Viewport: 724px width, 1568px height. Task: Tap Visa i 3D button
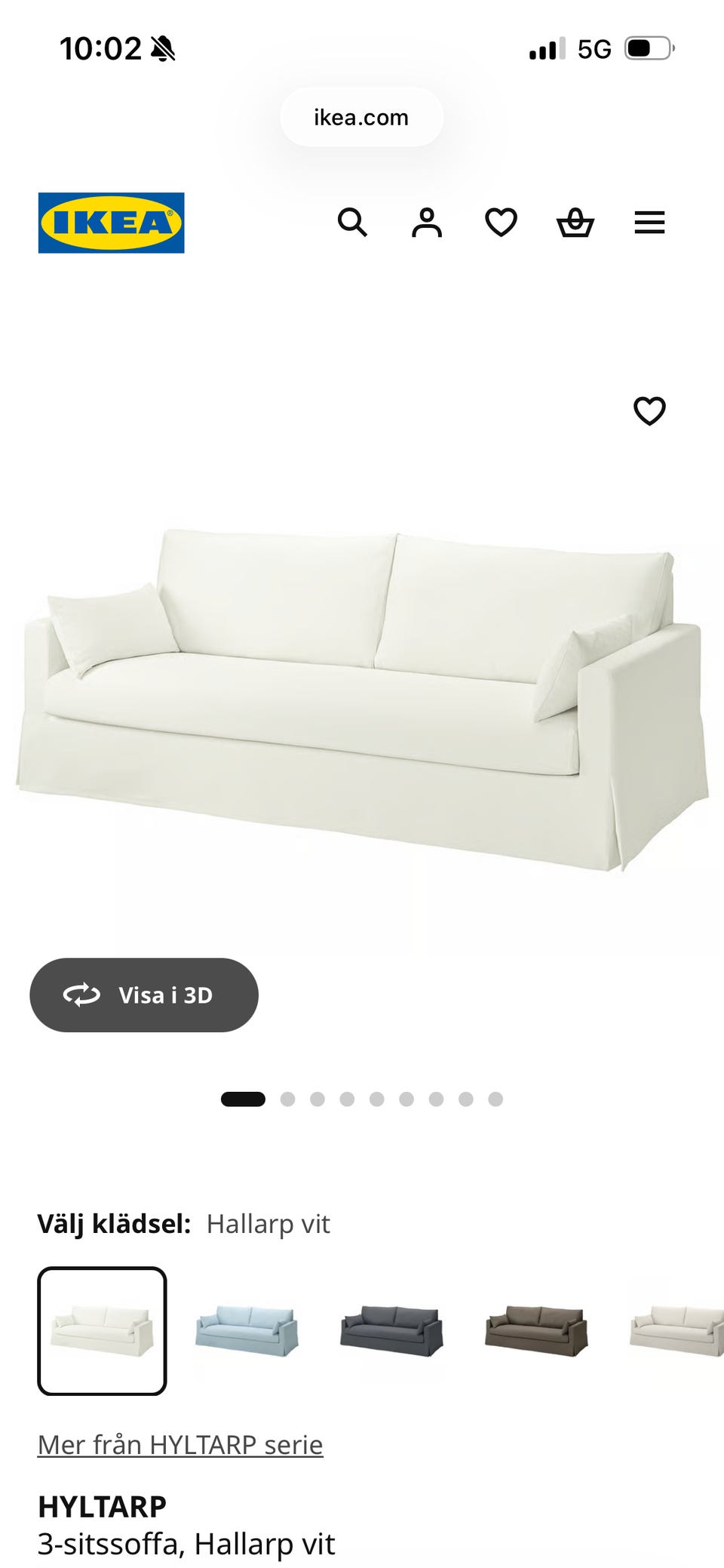tap(144, 995)
